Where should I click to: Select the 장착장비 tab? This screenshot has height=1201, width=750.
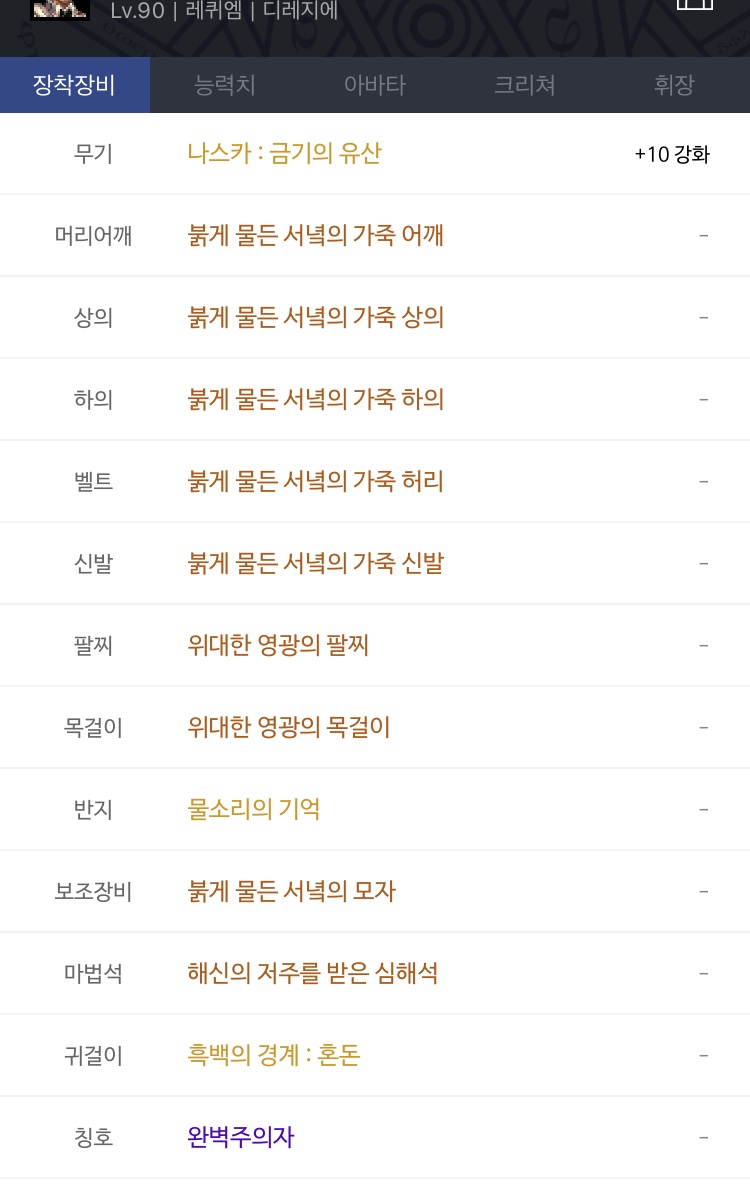pos(75,85)
